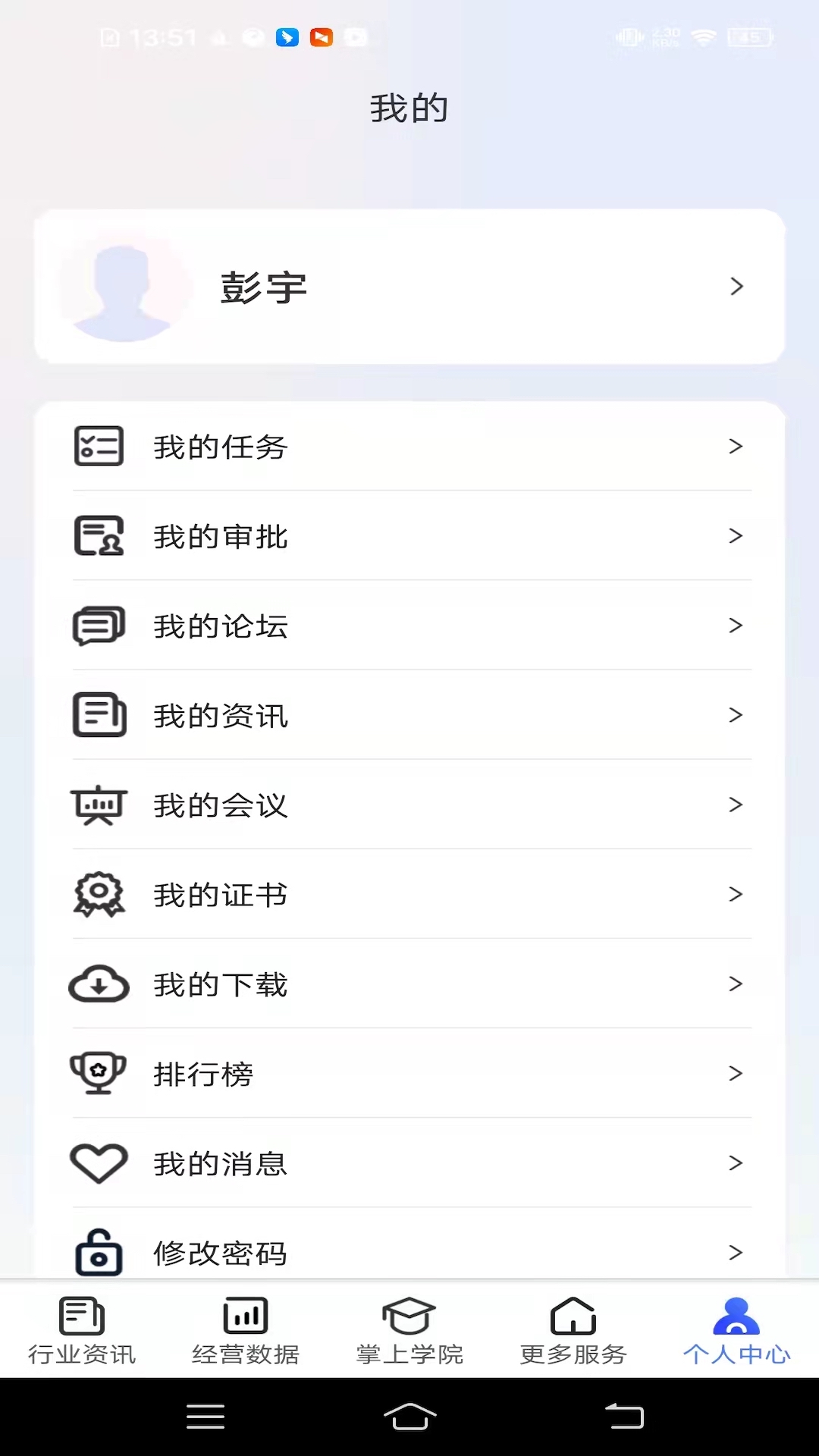819x1456 pixels.
Task: Open 我的下载
Action: (409, 984)
